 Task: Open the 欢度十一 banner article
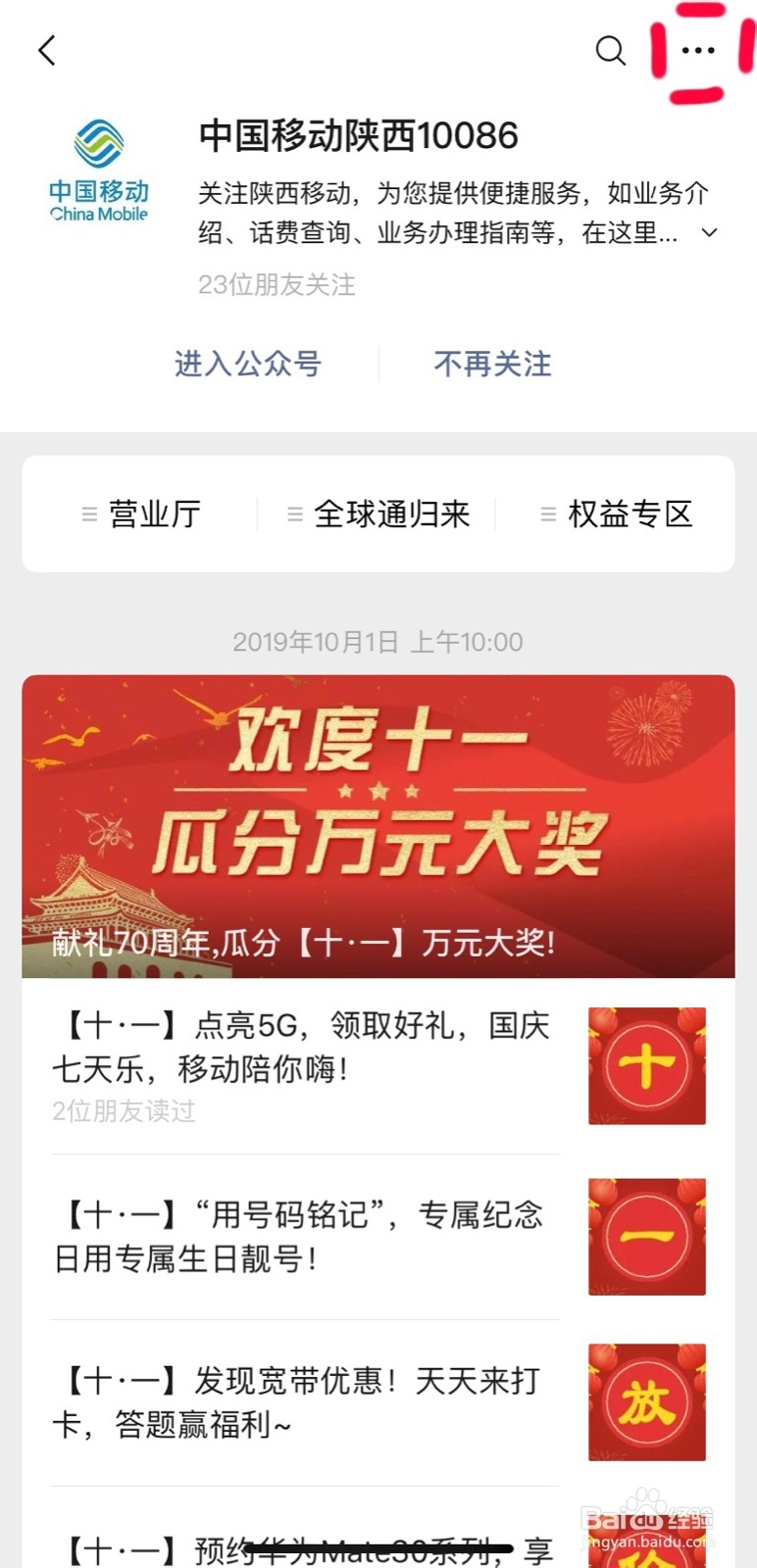(378, 826)
